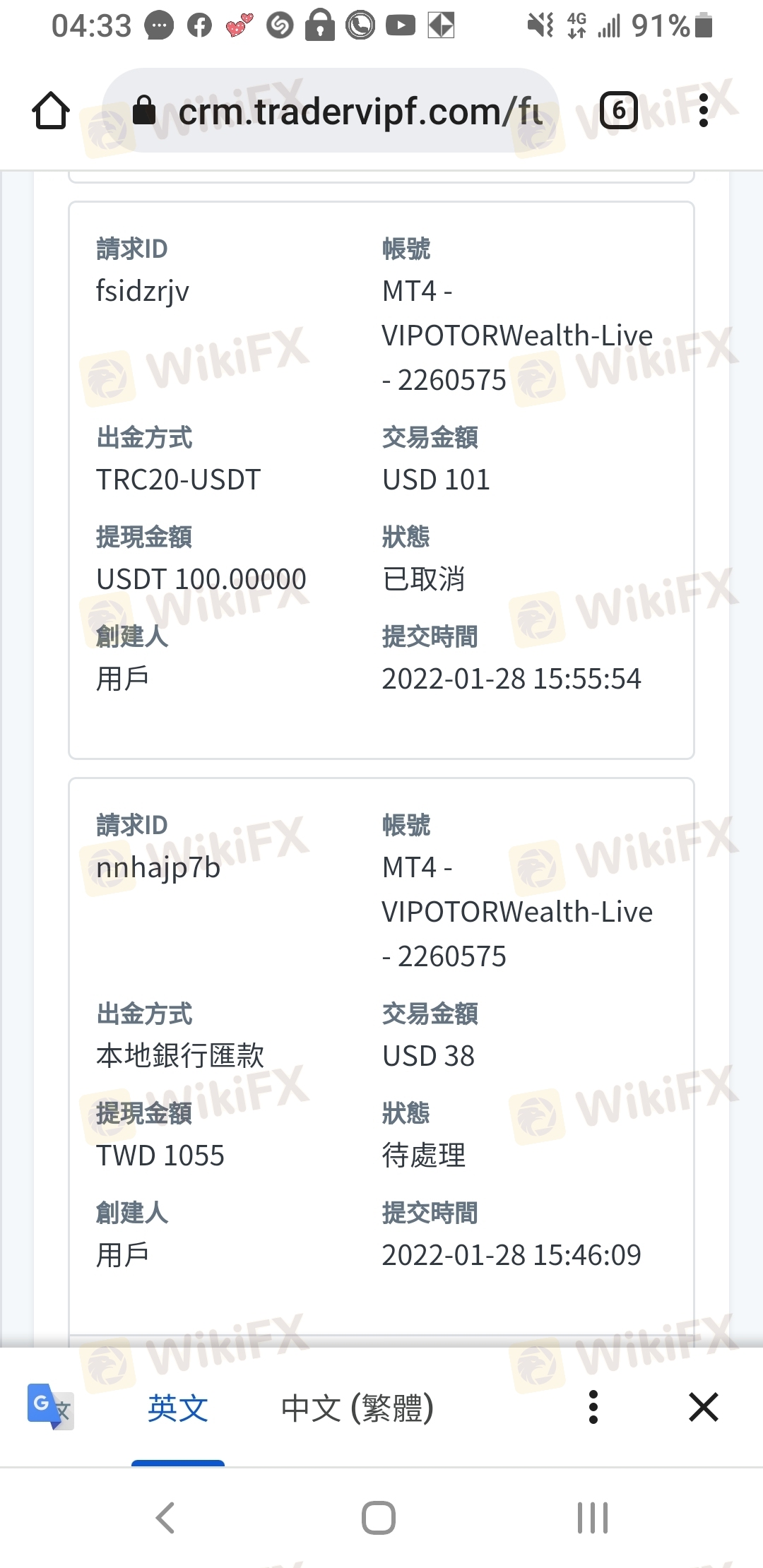
Task: Tap the crm.tradervipf.com address bar
Action: [x=331, y=111]
